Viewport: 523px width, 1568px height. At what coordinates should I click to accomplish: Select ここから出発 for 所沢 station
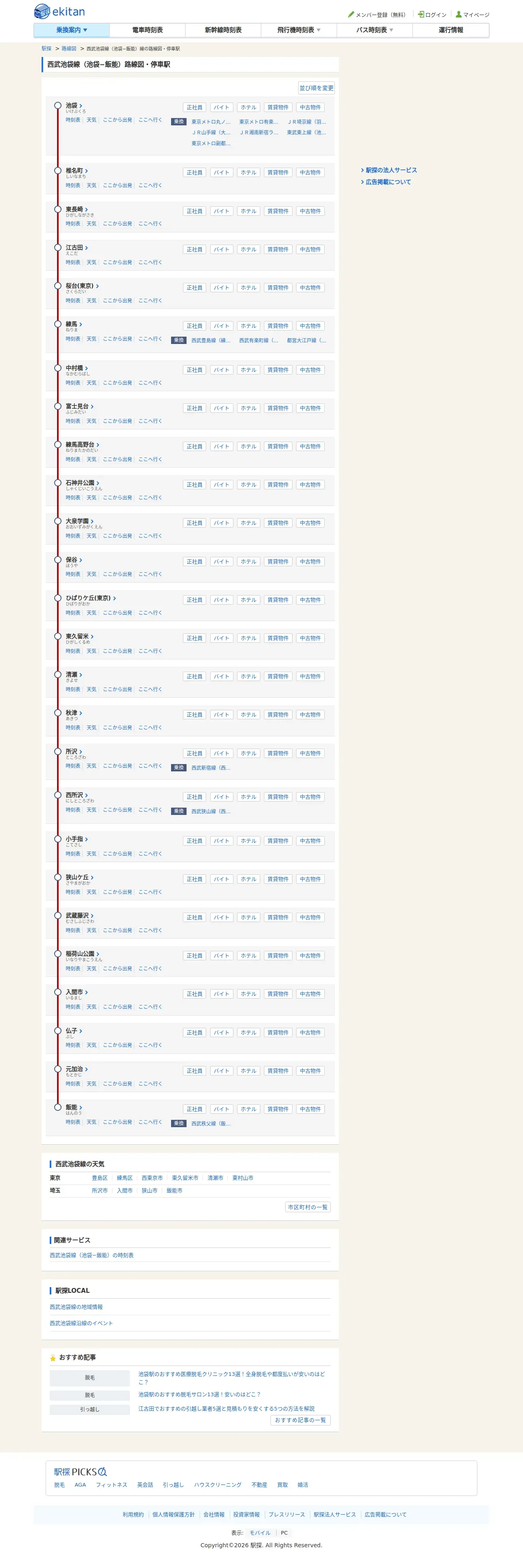click(117, 766)
